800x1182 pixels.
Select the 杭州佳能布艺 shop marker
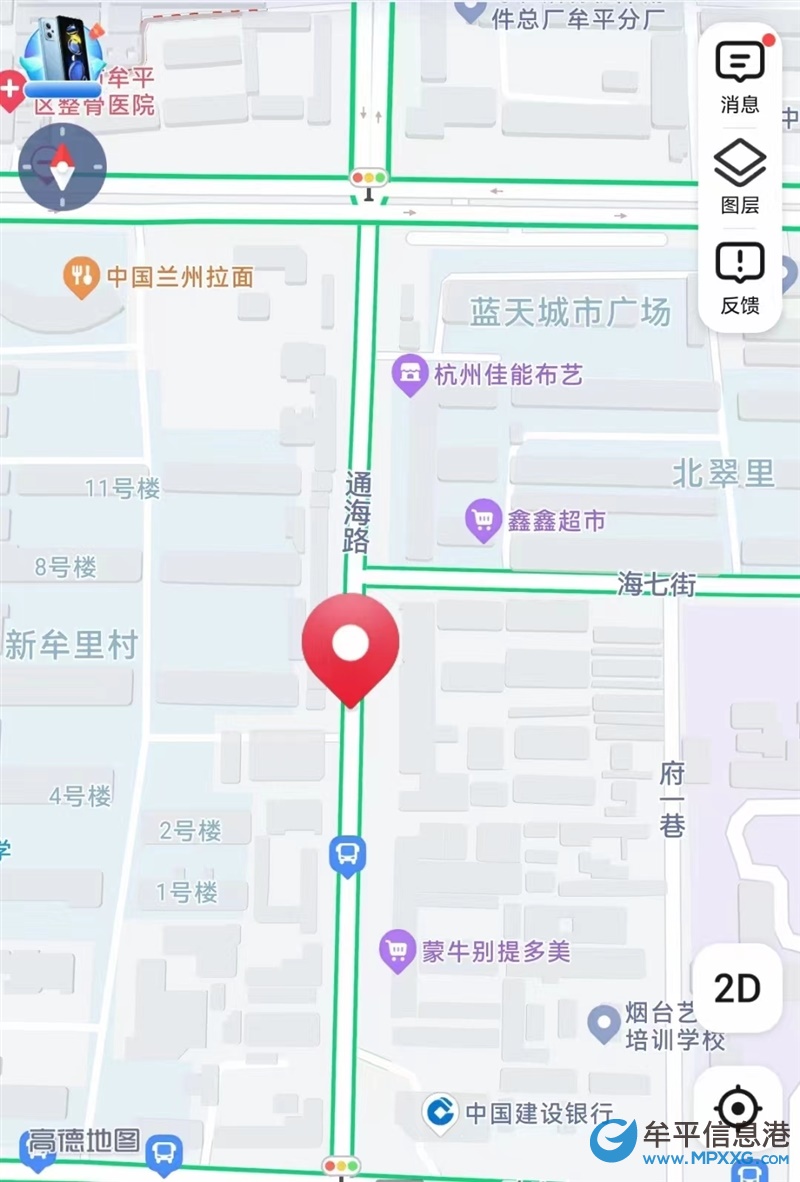coord(408,376)
